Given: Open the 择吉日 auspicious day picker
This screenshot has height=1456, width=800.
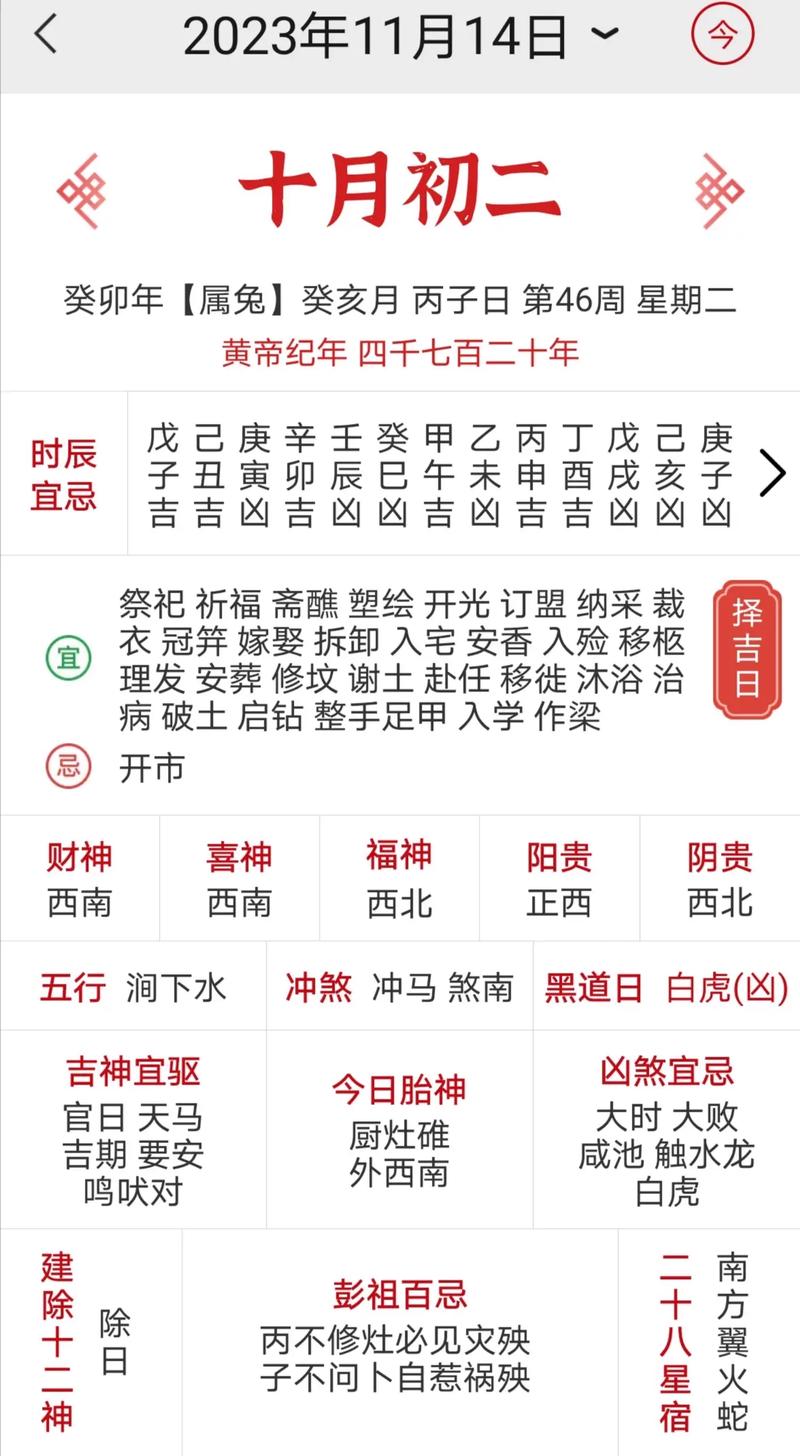Looking at the screenshot, I should 747,649.
